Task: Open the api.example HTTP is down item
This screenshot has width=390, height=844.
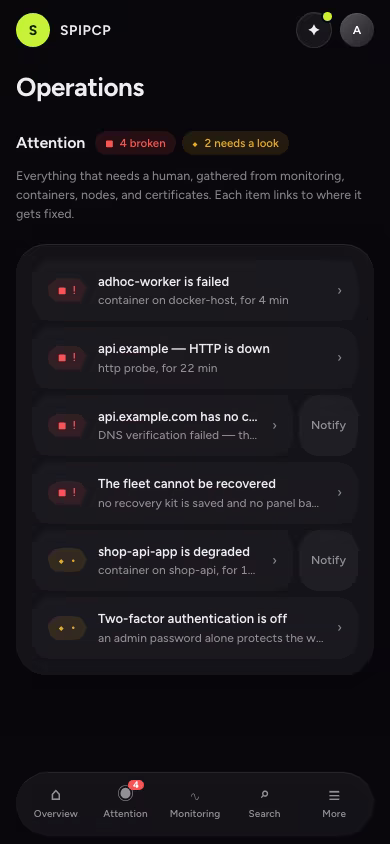Action: (195, 358)
